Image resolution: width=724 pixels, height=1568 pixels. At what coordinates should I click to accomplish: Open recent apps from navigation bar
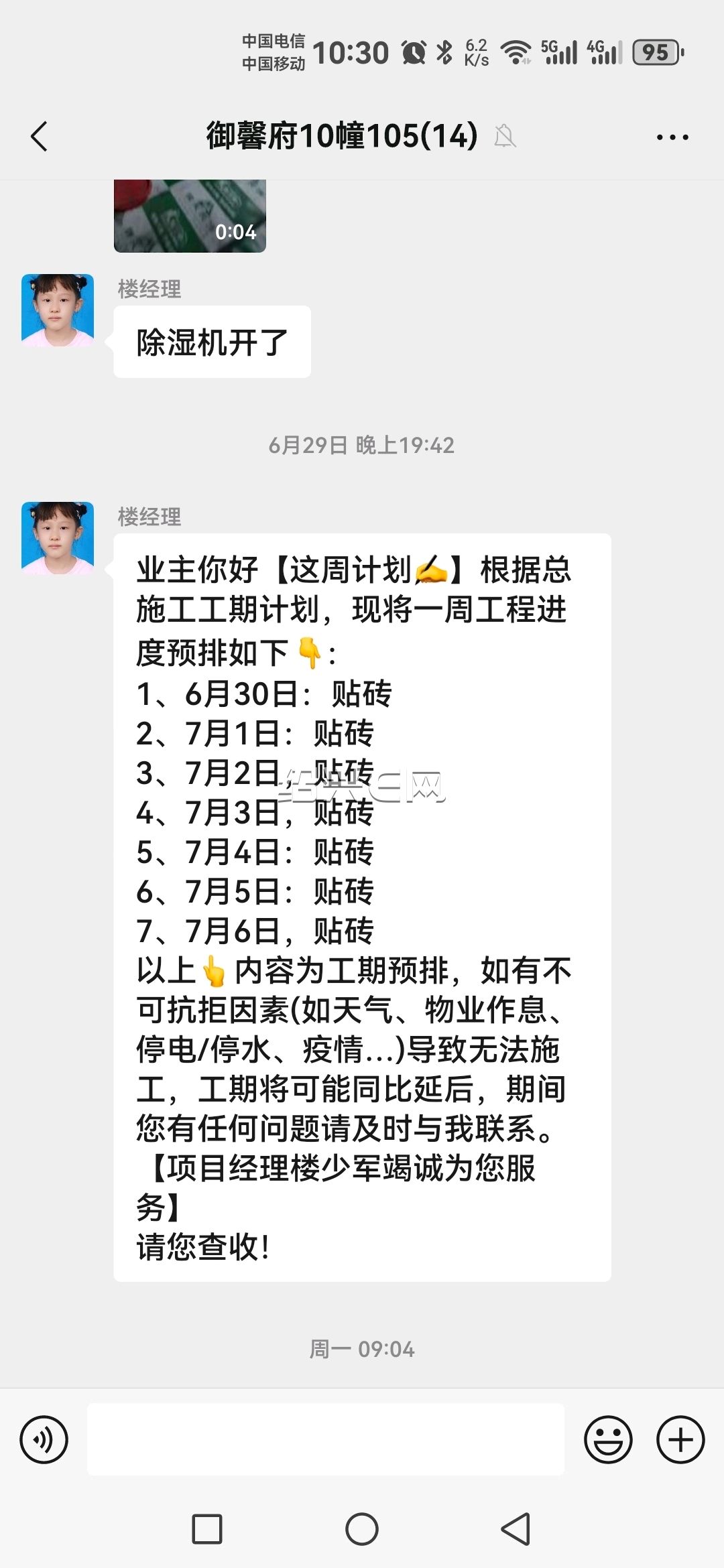click(x=207, y=1529)
